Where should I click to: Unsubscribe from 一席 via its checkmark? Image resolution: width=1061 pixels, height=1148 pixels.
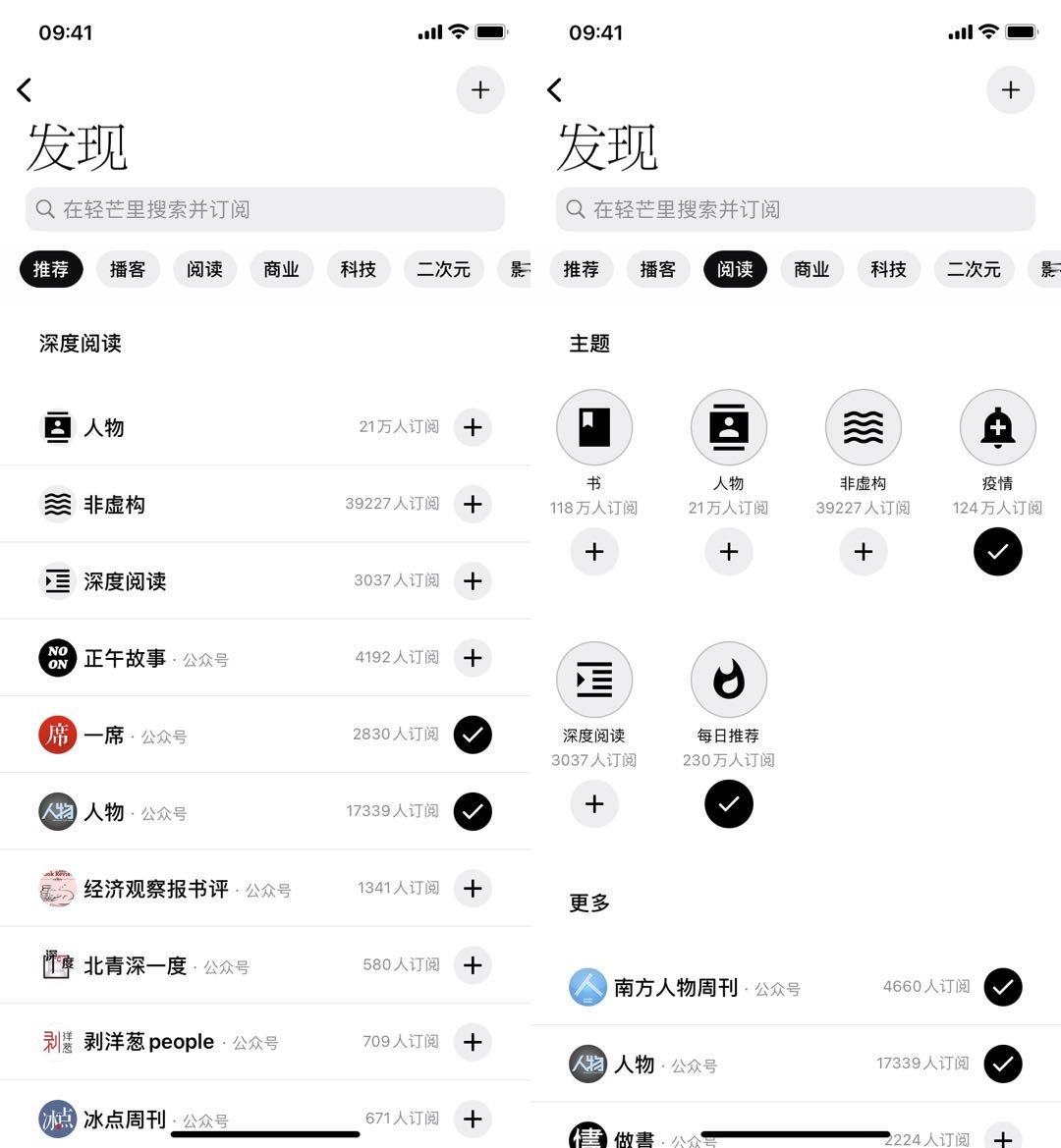click(x=473, y=735)
